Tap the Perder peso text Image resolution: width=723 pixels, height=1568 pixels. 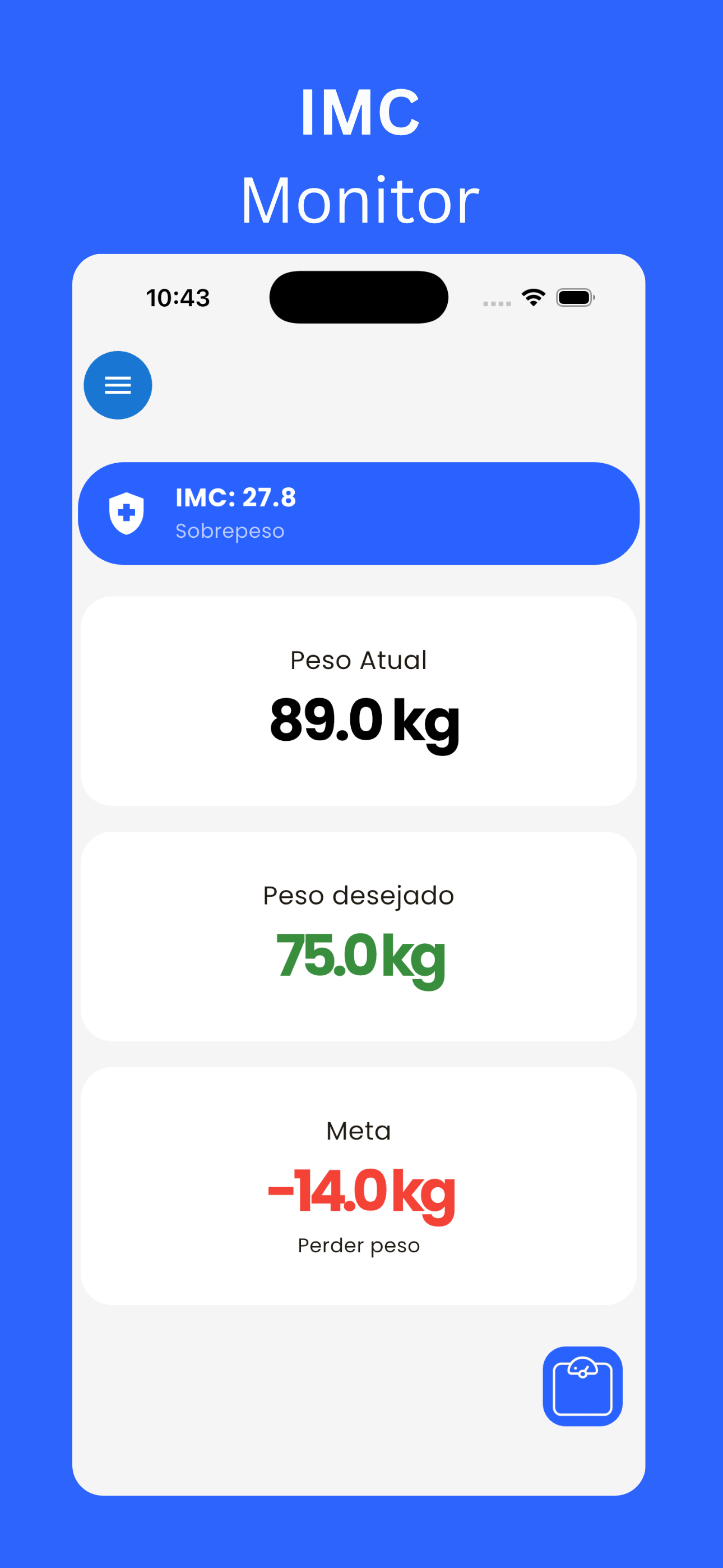point(359,1246)
